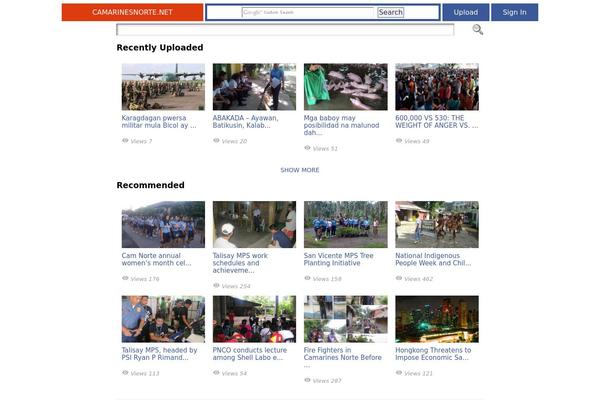Show more recently uploaded videos
The image size is (600, 400).
coord(300,170)
